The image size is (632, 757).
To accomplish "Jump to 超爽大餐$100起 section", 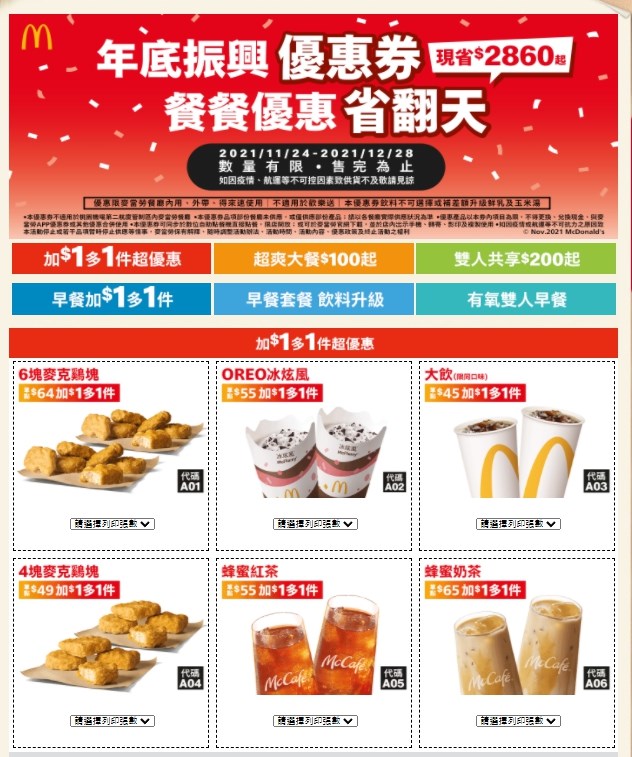I will (313, 260).
